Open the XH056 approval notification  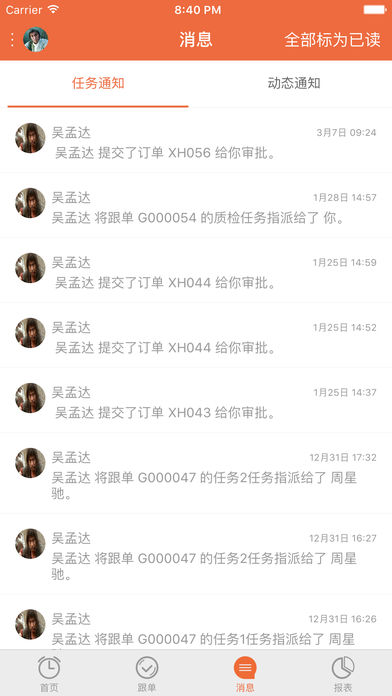(x=196, y=141)
